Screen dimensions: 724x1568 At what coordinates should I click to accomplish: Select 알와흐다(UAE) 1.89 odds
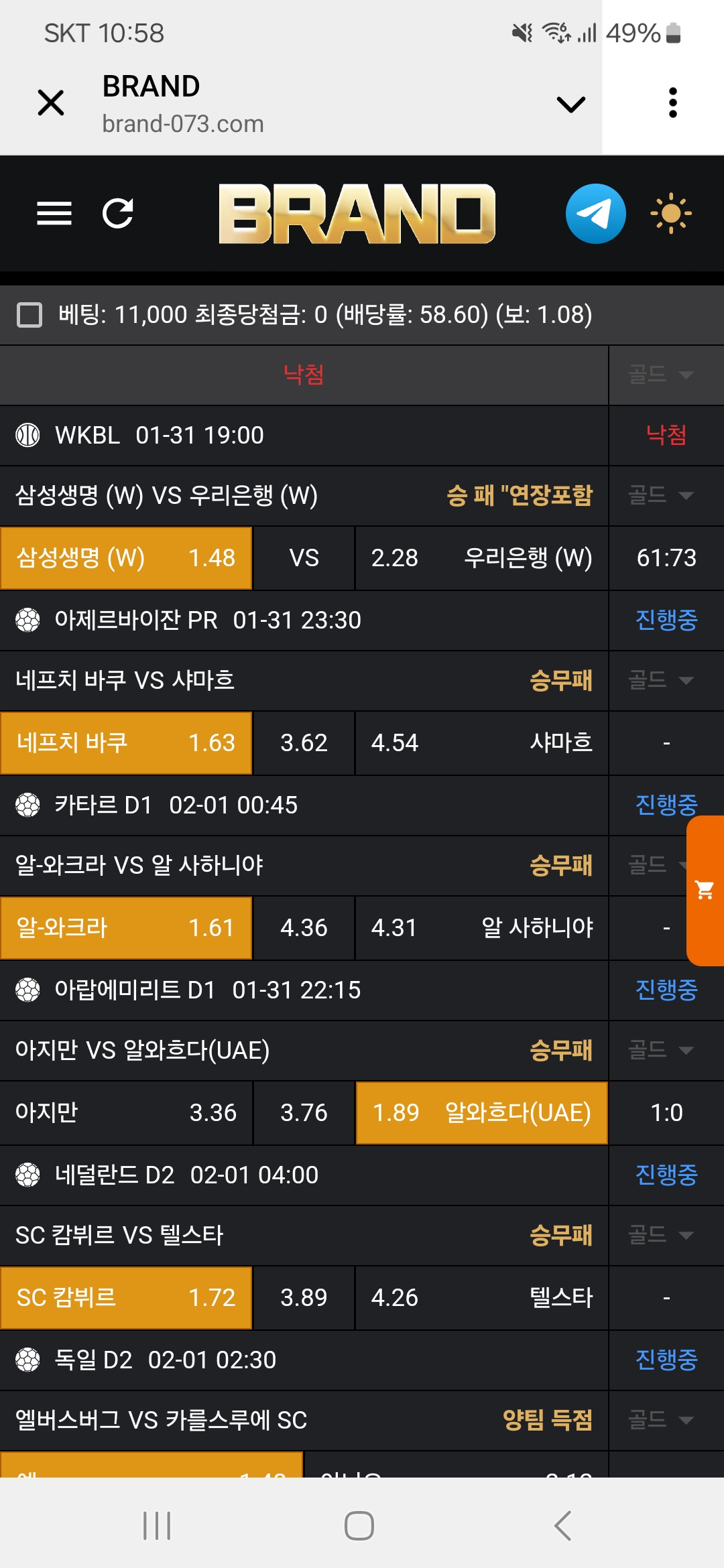pos(481,1113)
